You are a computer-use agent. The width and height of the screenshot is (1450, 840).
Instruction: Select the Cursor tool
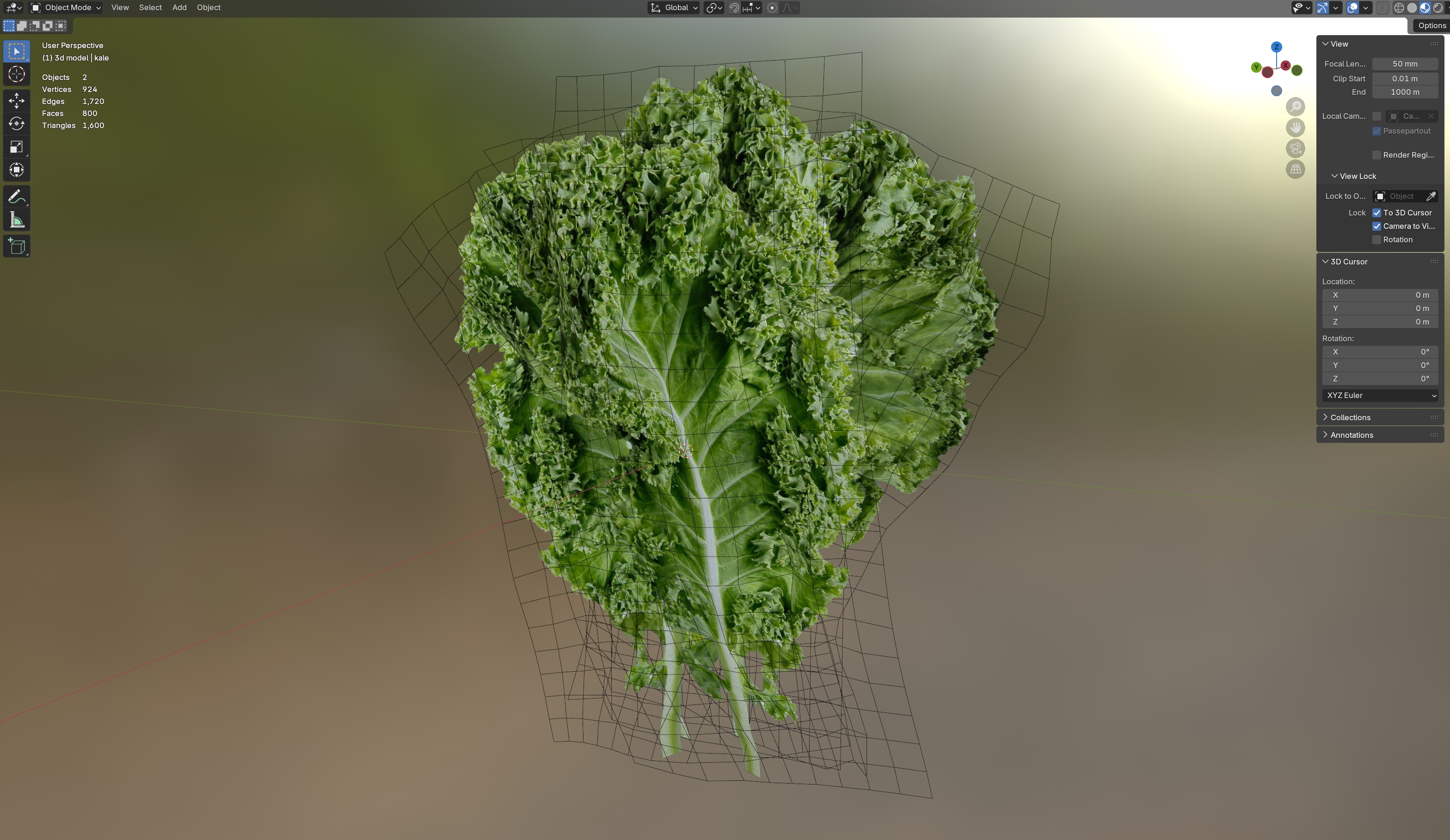[16, 74]
